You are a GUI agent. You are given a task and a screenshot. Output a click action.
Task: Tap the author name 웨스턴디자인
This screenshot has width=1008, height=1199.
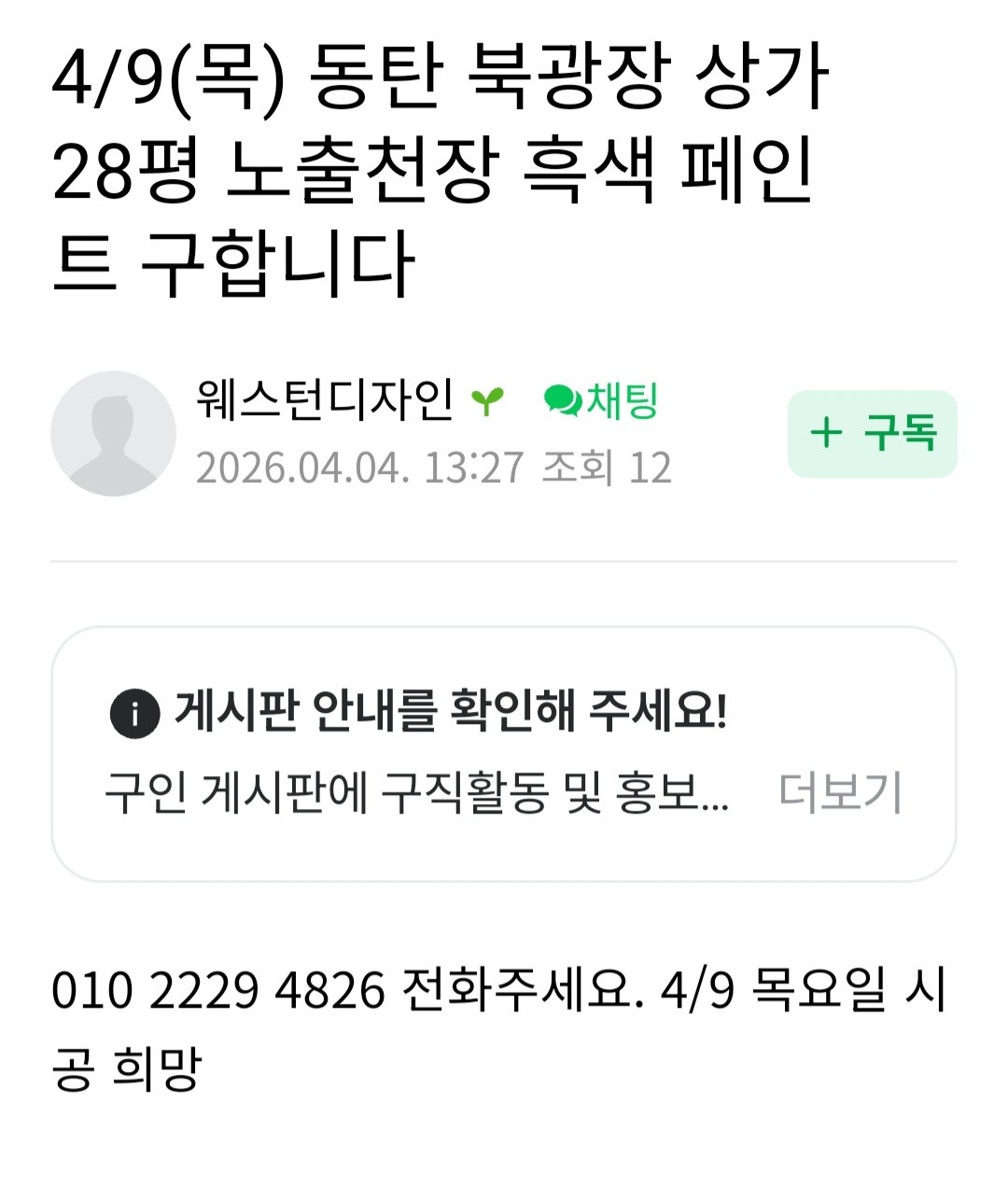pyautogui.click(x=324, y=401)
